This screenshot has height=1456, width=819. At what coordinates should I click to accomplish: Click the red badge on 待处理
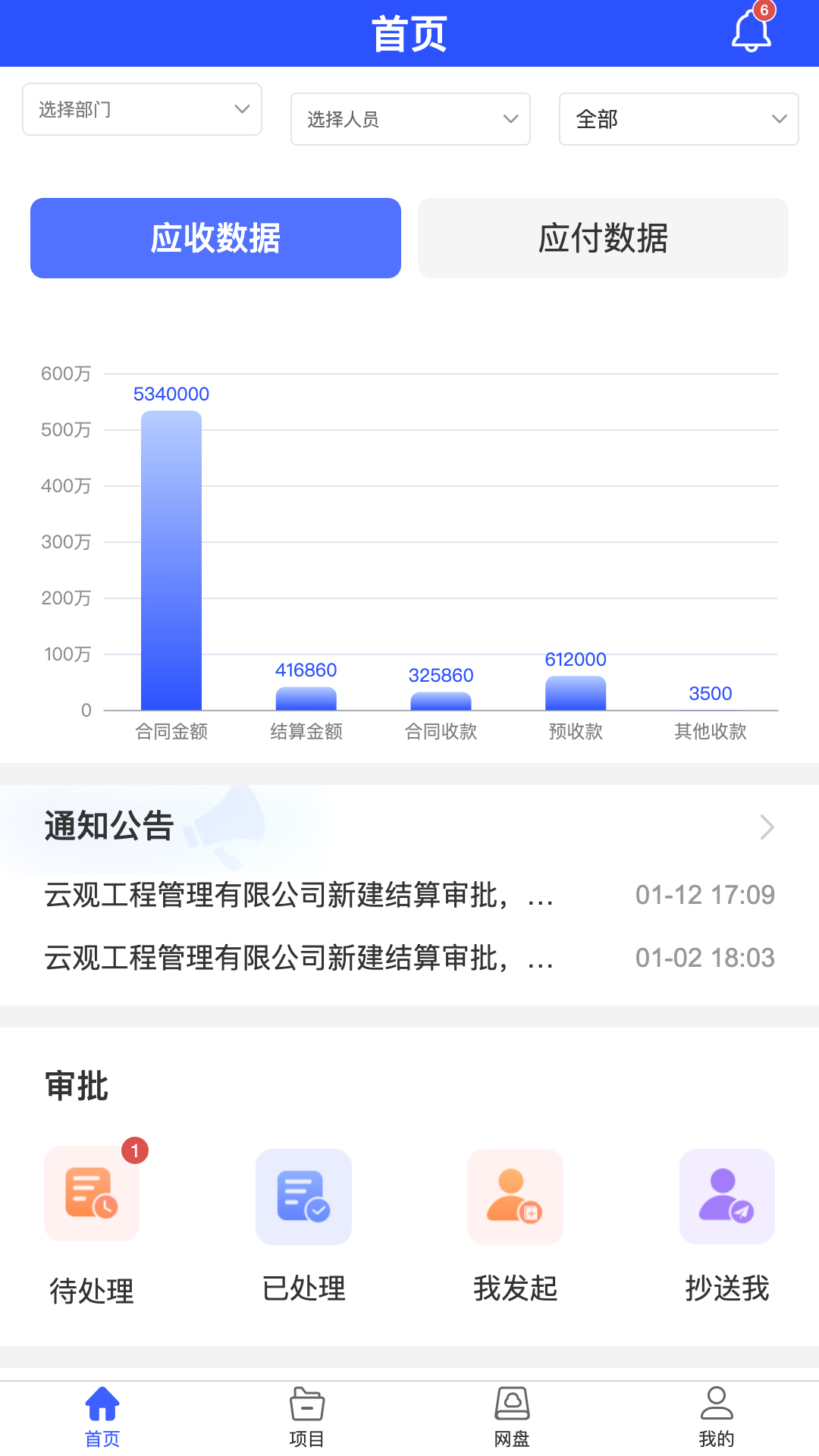click(135, 1149)
